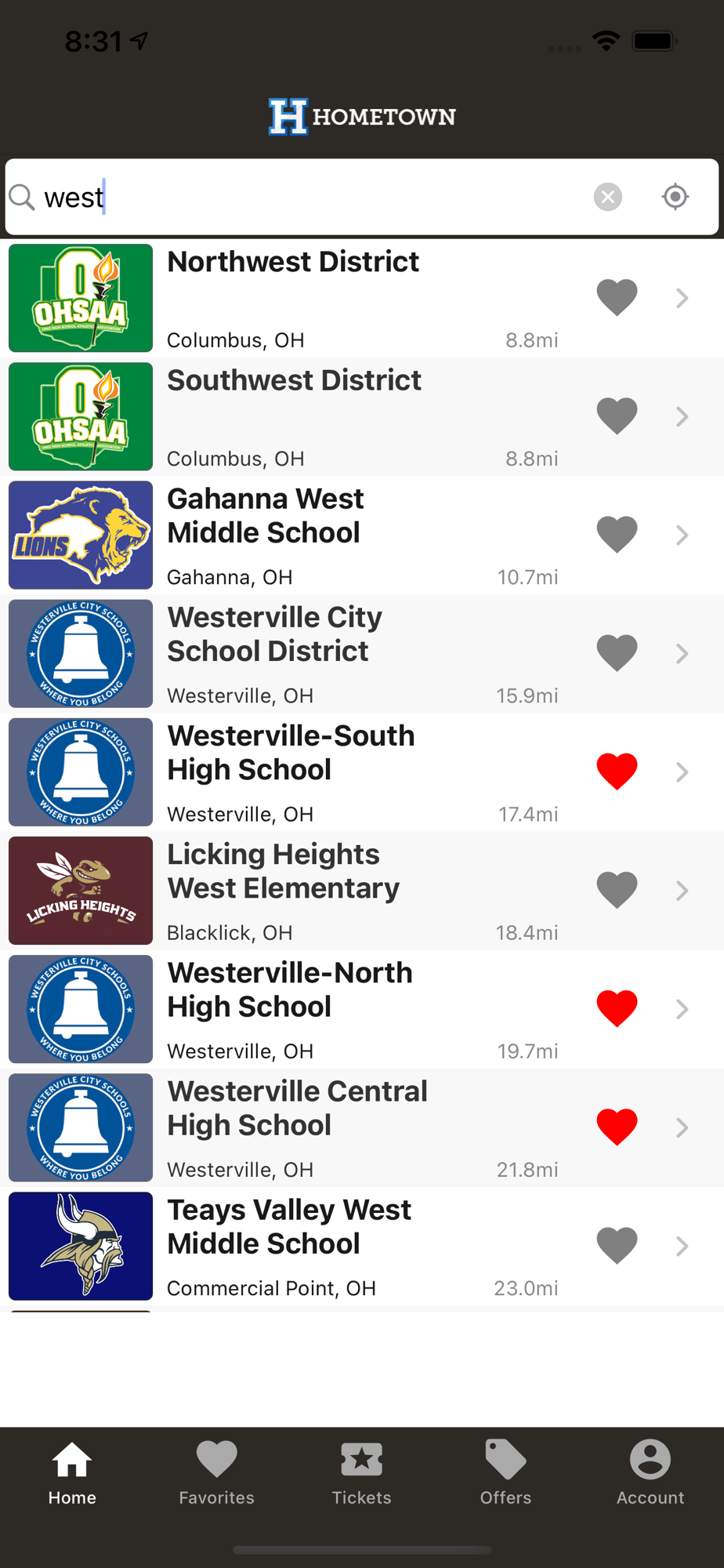
Task: Unfavorite Westerville-South High School
Action: pos(617,771)
